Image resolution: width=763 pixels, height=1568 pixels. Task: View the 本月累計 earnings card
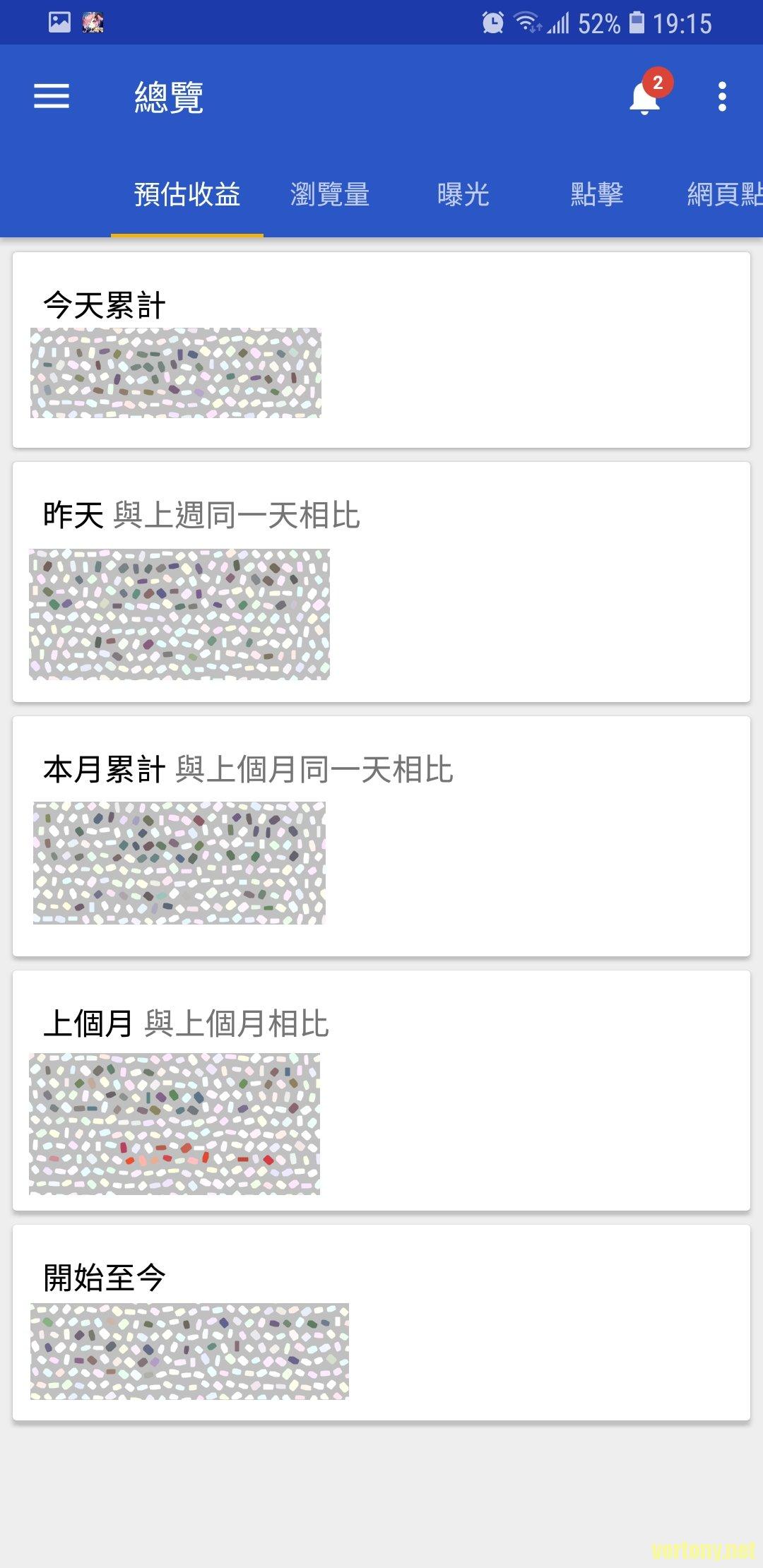(x=381, y=836)
